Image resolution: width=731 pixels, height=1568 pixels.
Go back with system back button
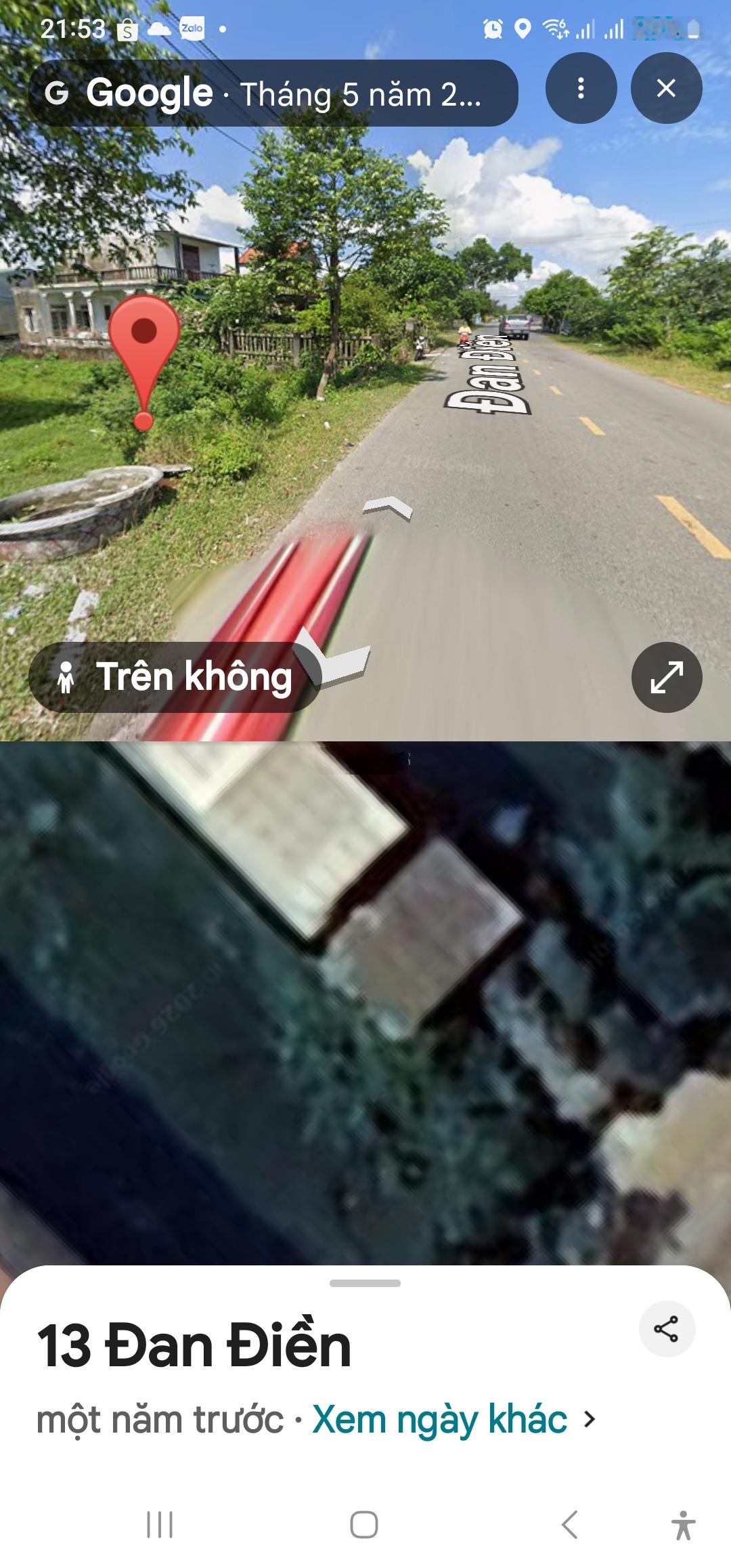(x=570, y=1525)
